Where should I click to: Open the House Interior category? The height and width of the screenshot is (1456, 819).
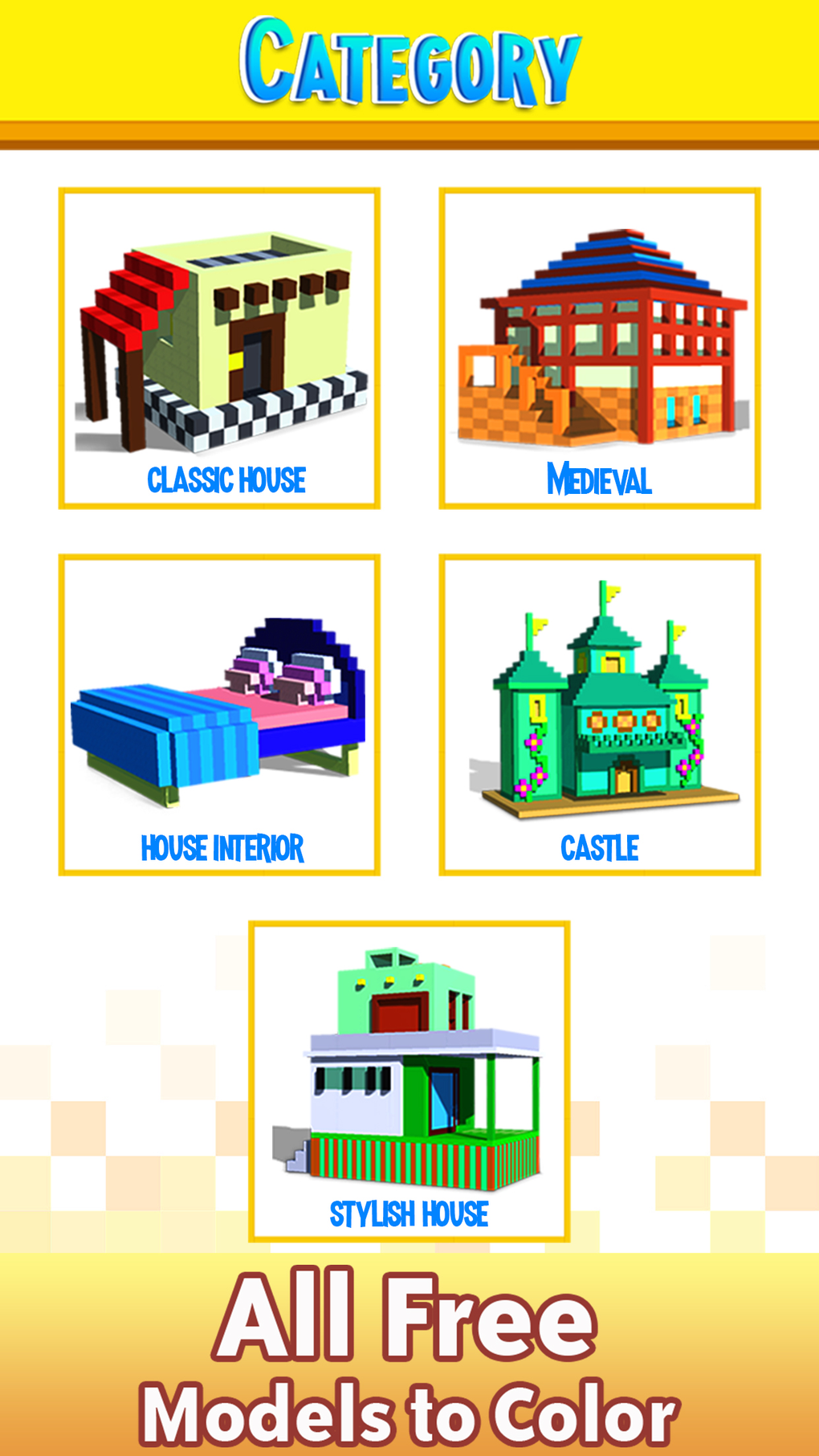[x=217, y=715]
